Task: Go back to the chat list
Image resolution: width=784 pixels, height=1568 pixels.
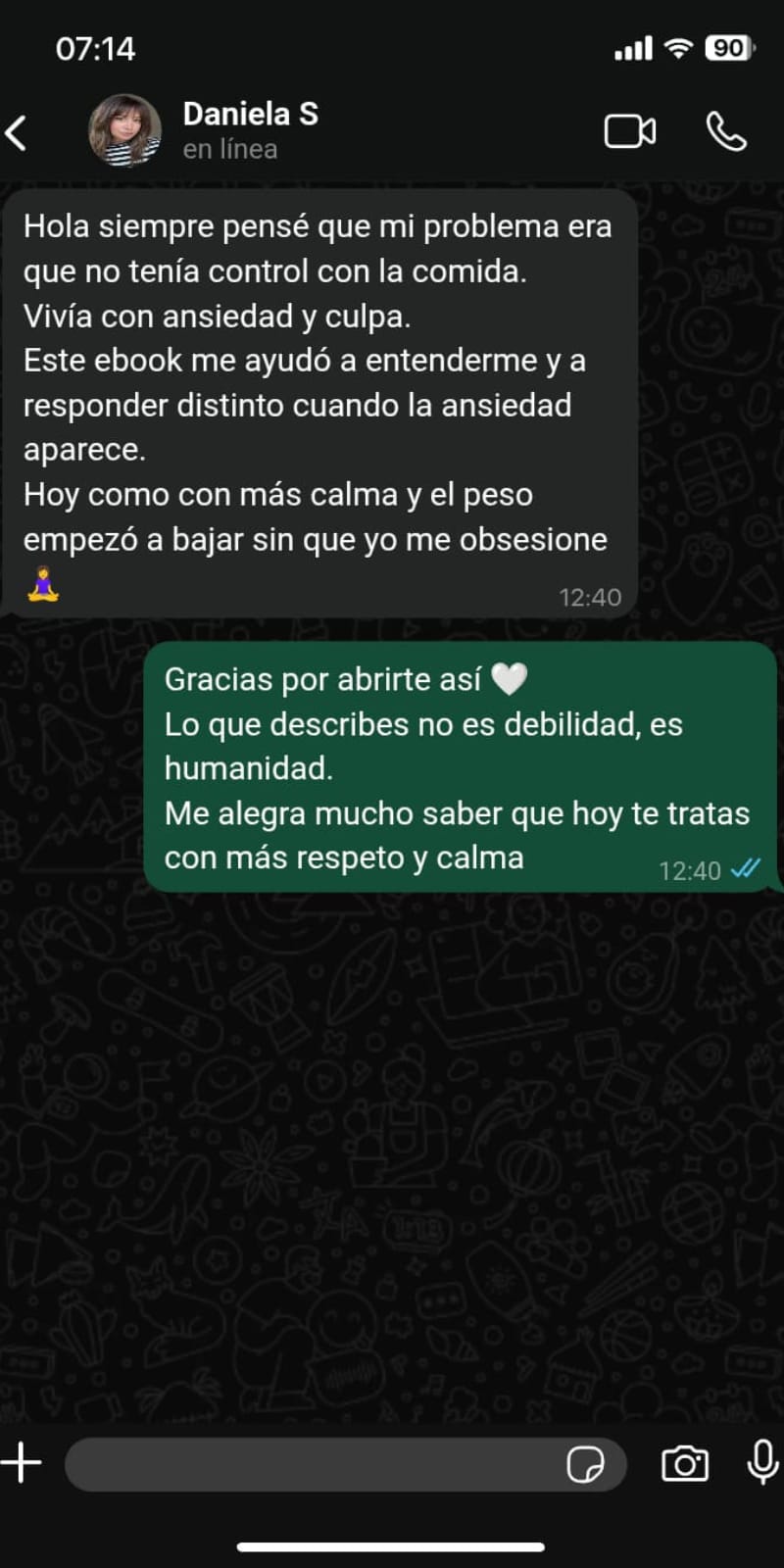Action: pos(18,132)
